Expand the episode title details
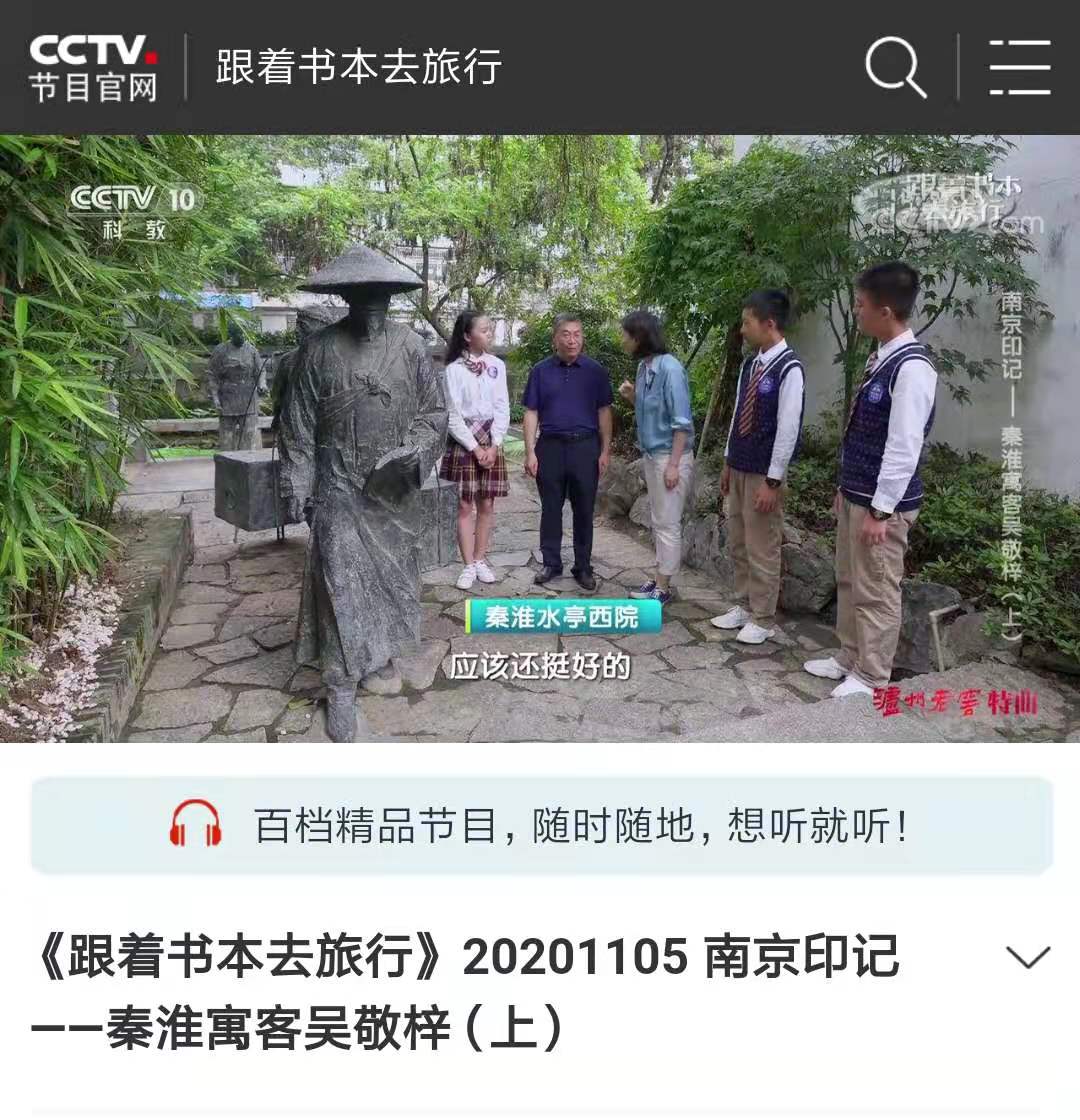The height and width of the screenshot is (1120, 1080). pyautogui.click(x=1027, y=958)
